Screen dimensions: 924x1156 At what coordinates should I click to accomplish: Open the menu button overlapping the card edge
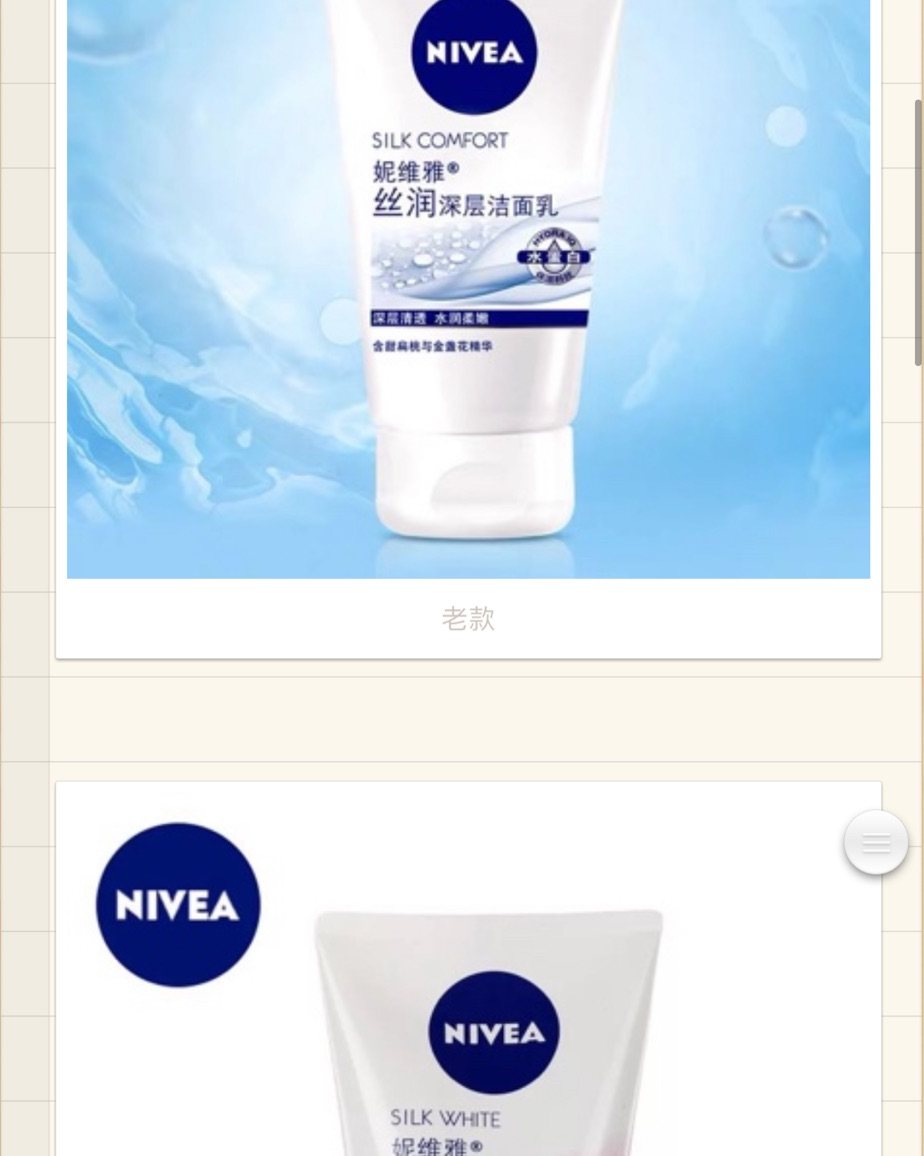point(876,842)
